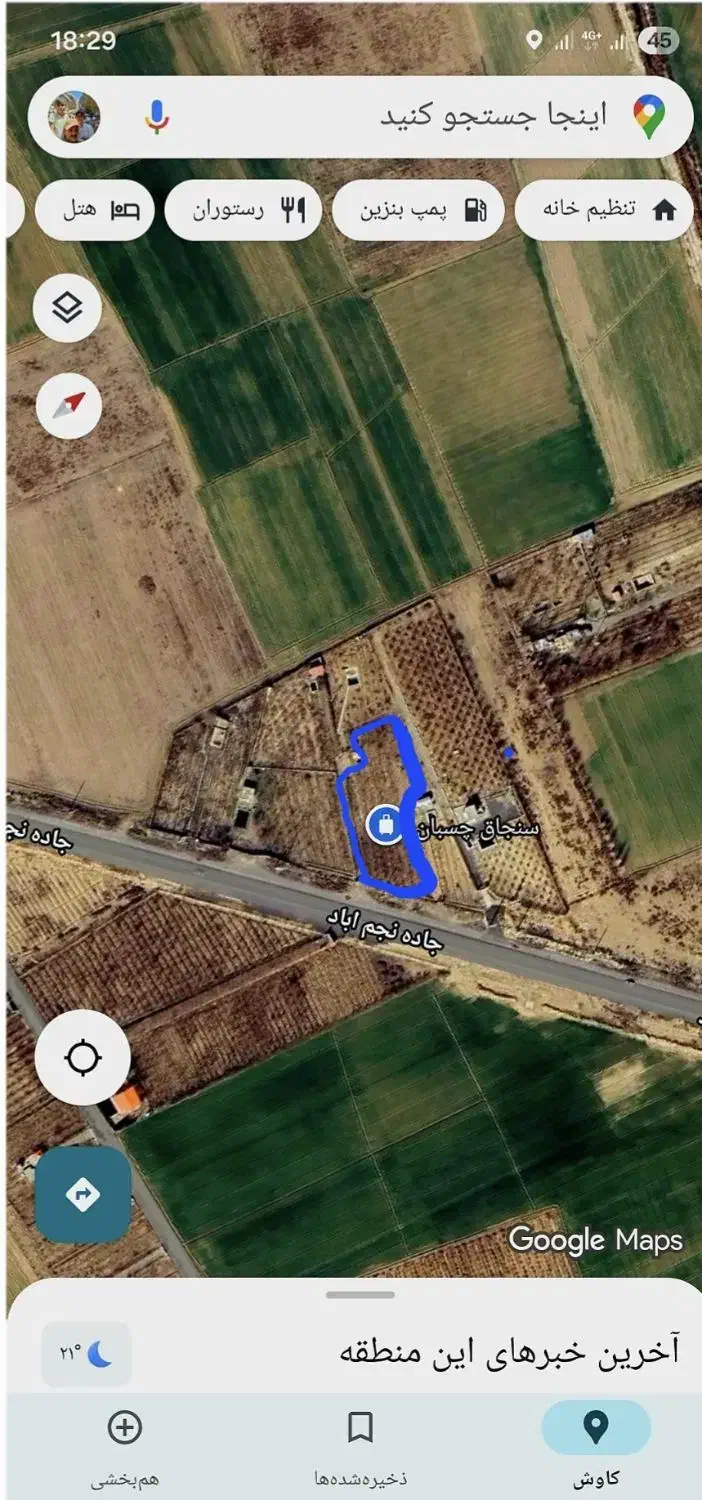Tap the dropped pin marker 'سنجاق چسبان'
Screen dimensions: 702x1500
pos(384,825)
